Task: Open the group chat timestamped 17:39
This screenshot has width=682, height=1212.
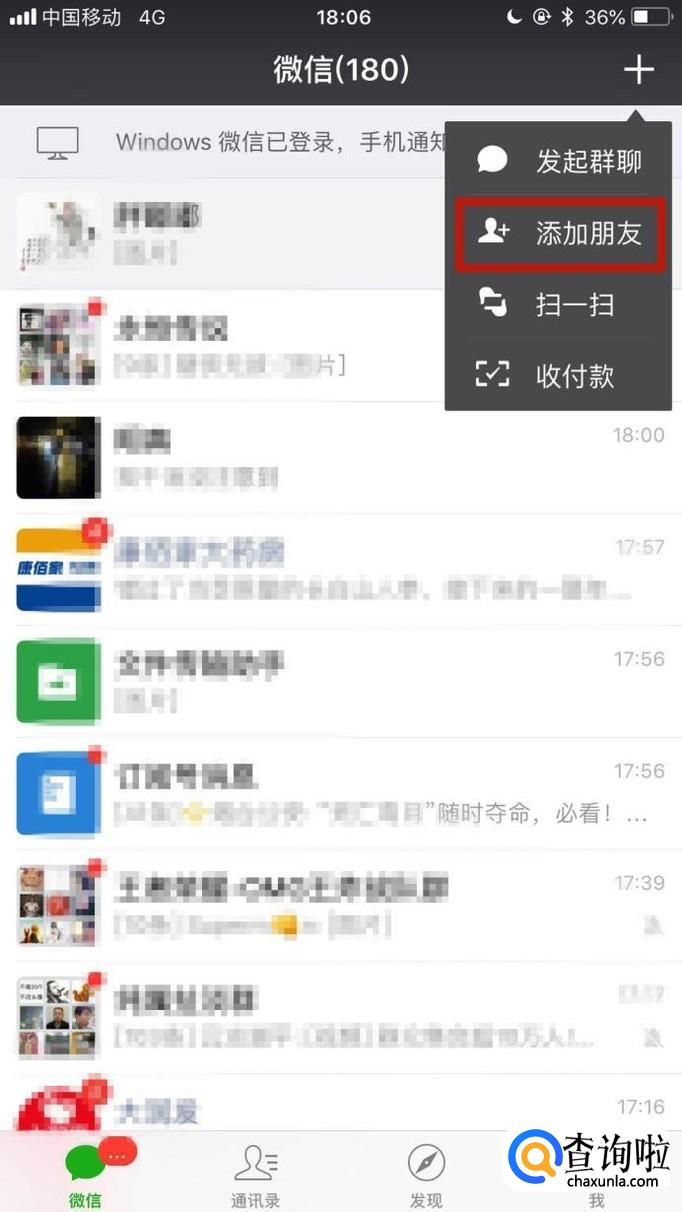Action: pos(340,905)
